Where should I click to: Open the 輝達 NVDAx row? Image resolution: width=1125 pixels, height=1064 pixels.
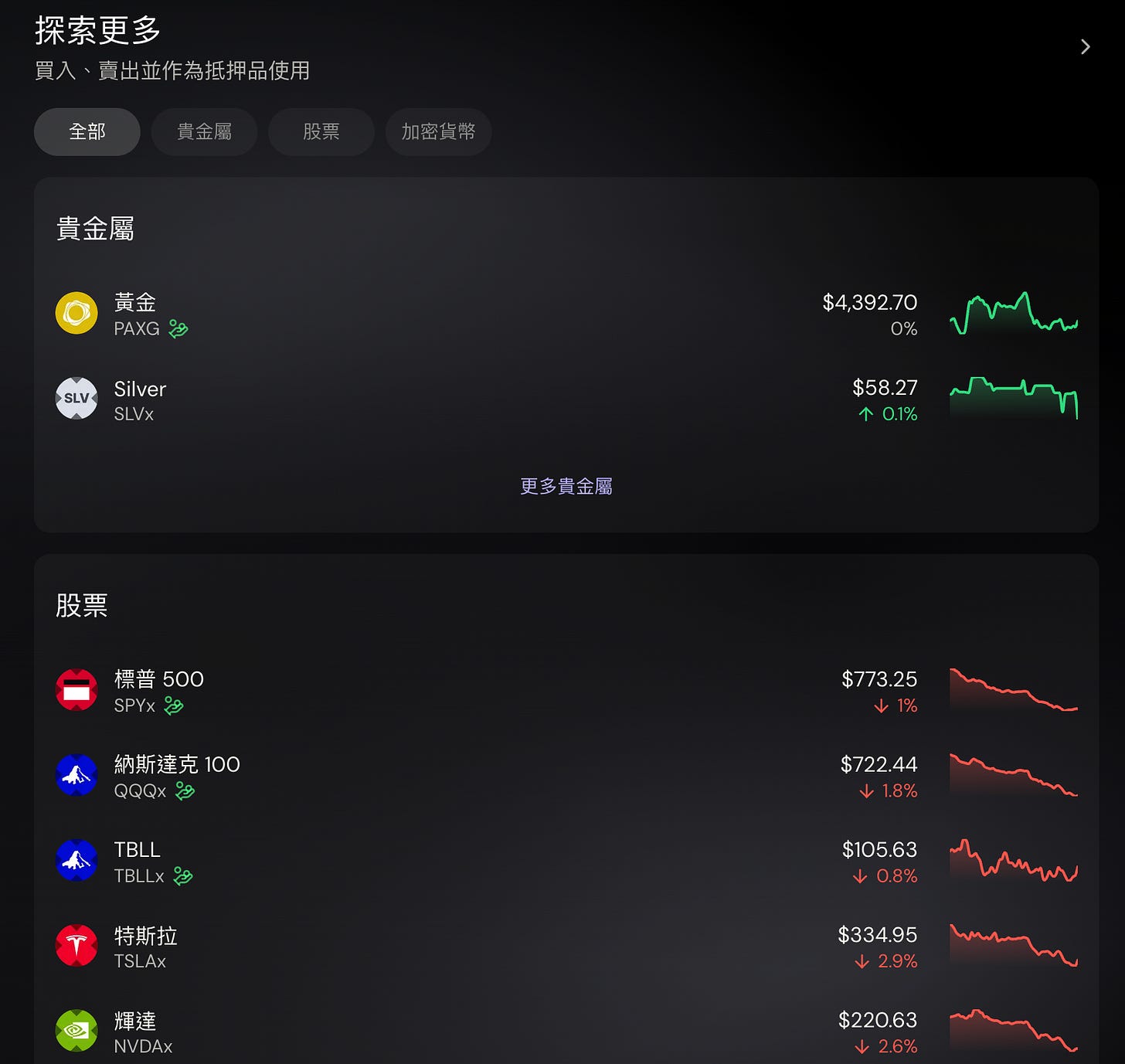[566, 1032]
